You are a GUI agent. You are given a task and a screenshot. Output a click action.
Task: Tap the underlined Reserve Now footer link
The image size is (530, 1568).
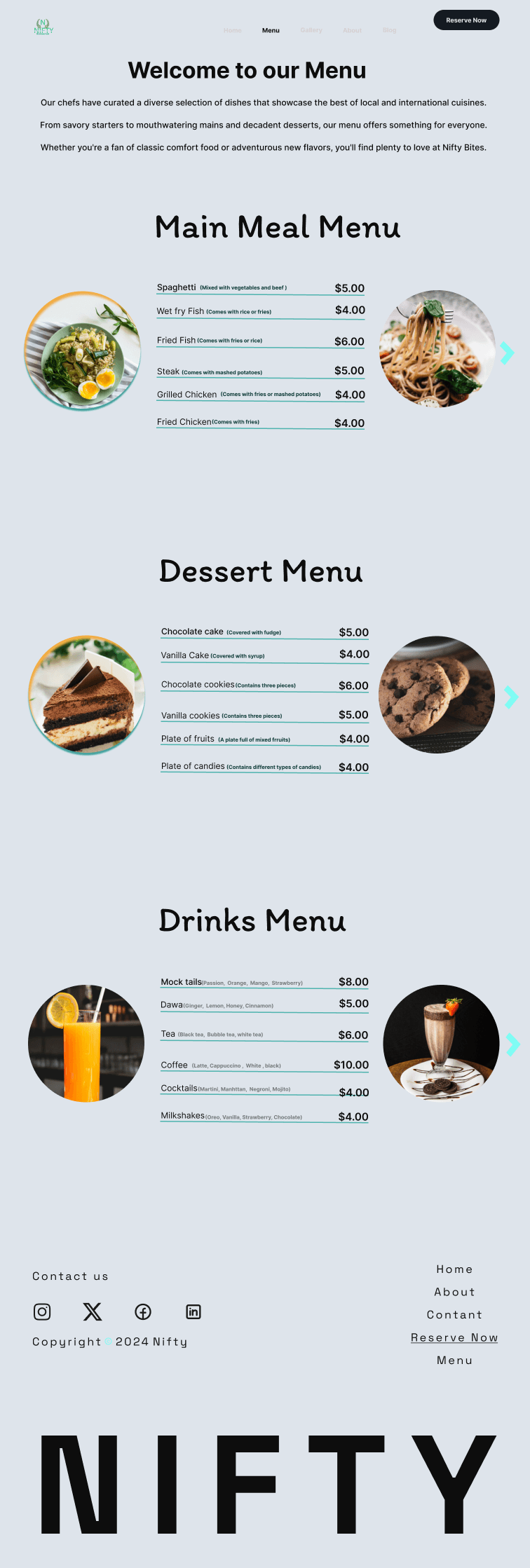(454, 1337)
